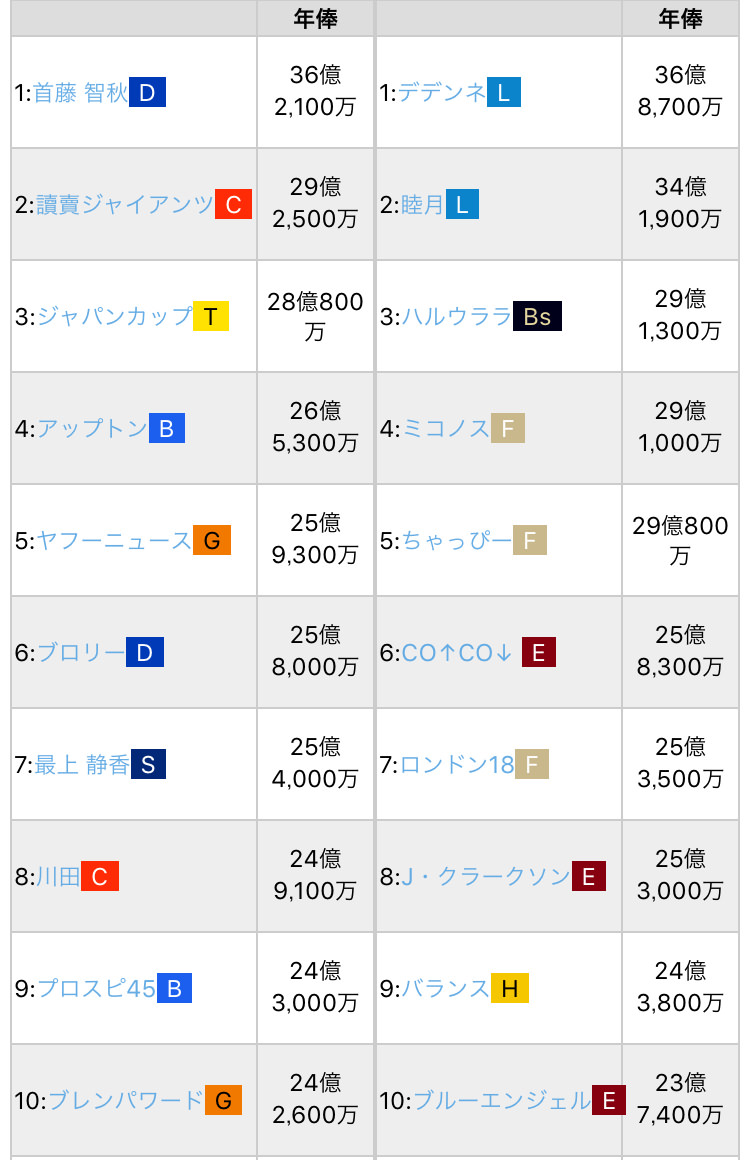Select the ヤフーニュース link
Image resolution: width=750 pixels, height=1160 pixels.
[x=114, y=541]
